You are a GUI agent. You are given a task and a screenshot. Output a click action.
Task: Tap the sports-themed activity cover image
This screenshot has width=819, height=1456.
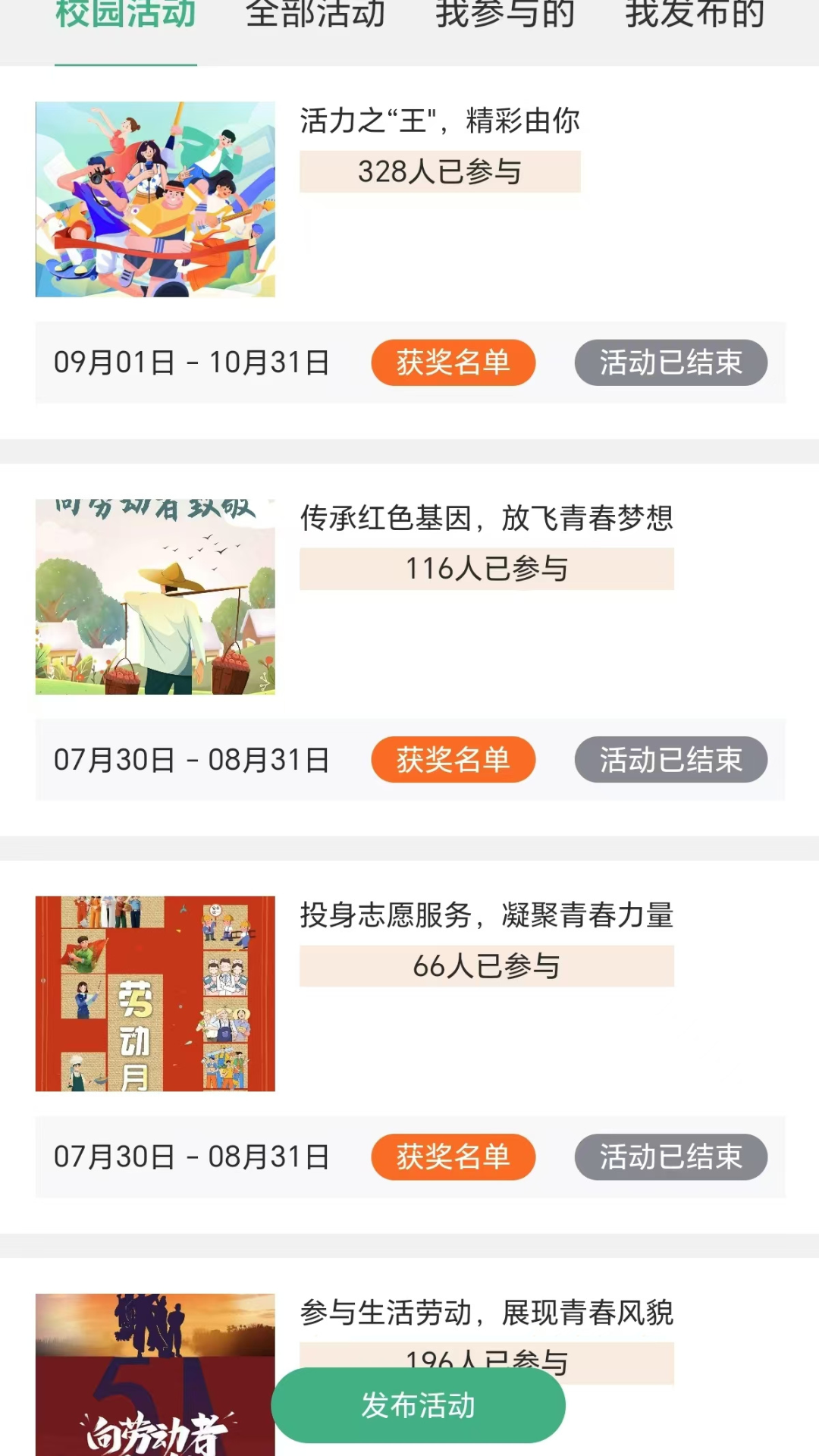(155, 200)
